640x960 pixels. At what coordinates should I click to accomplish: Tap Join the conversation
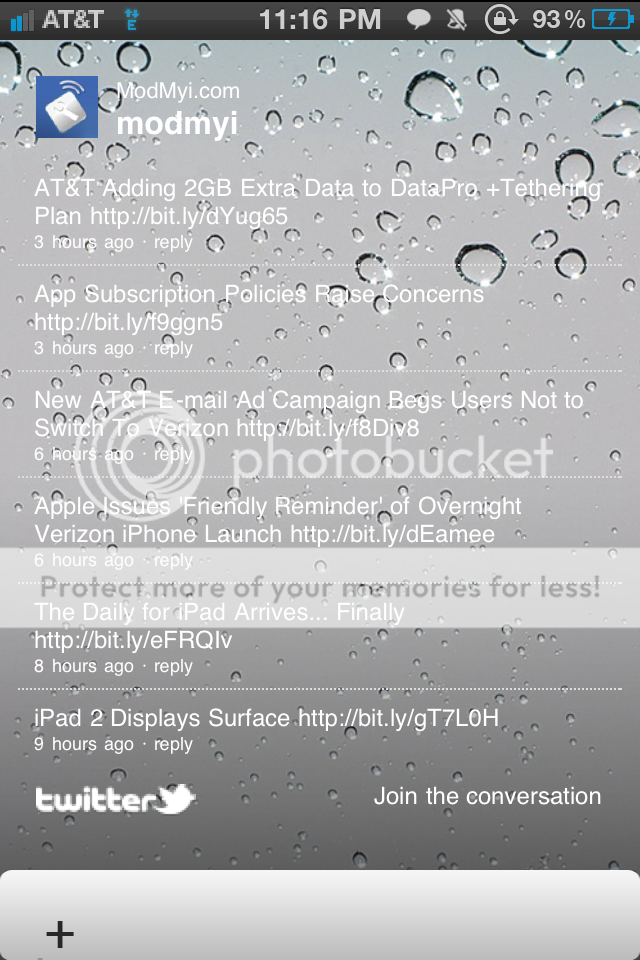pyautogui.click(x=487, y=796)
